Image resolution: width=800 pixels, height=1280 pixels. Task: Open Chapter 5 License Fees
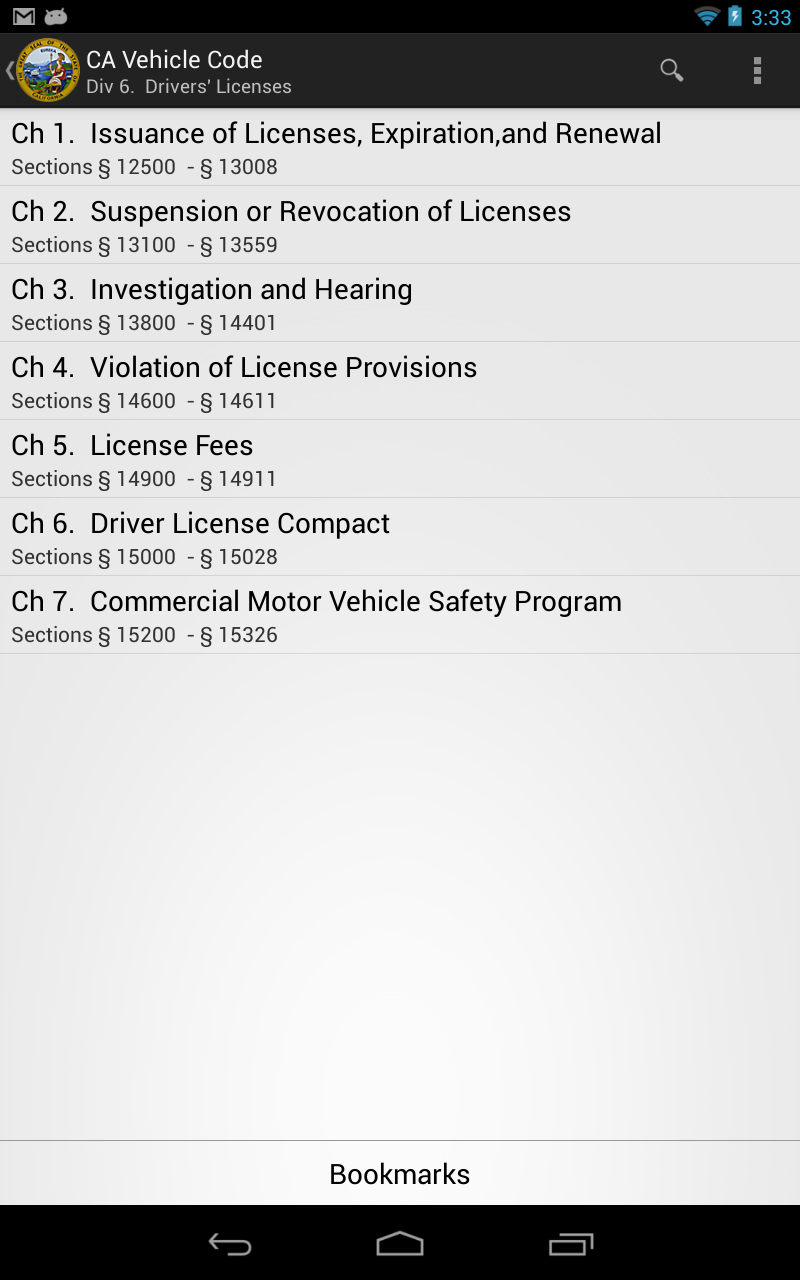point(400,458)
